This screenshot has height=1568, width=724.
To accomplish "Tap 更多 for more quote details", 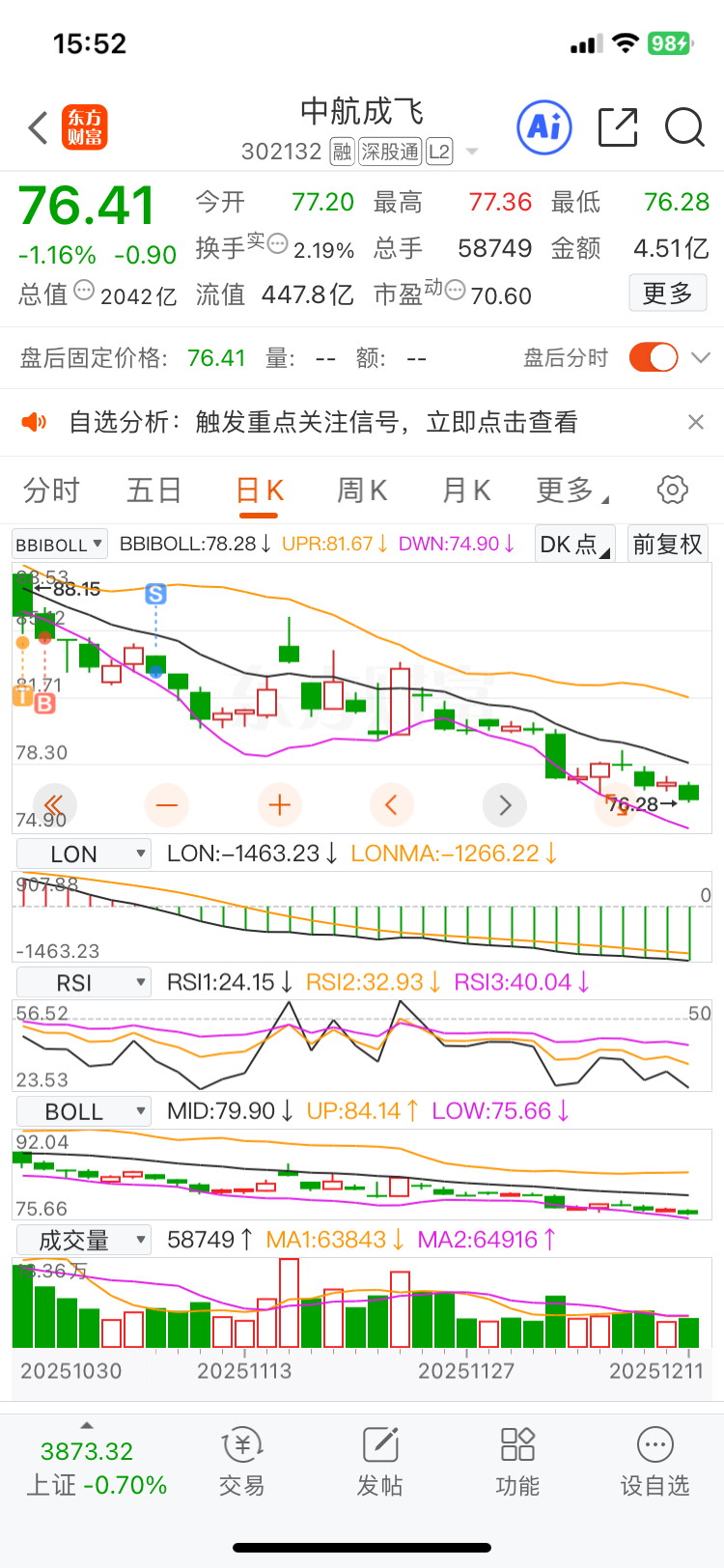I will pos(668,294).
